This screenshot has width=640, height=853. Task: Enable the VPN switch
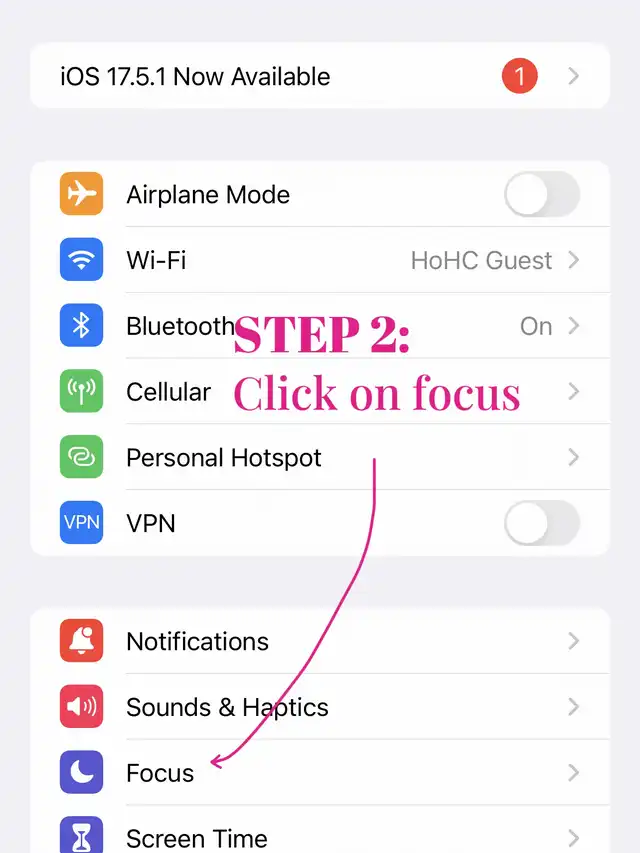[541, 523]
